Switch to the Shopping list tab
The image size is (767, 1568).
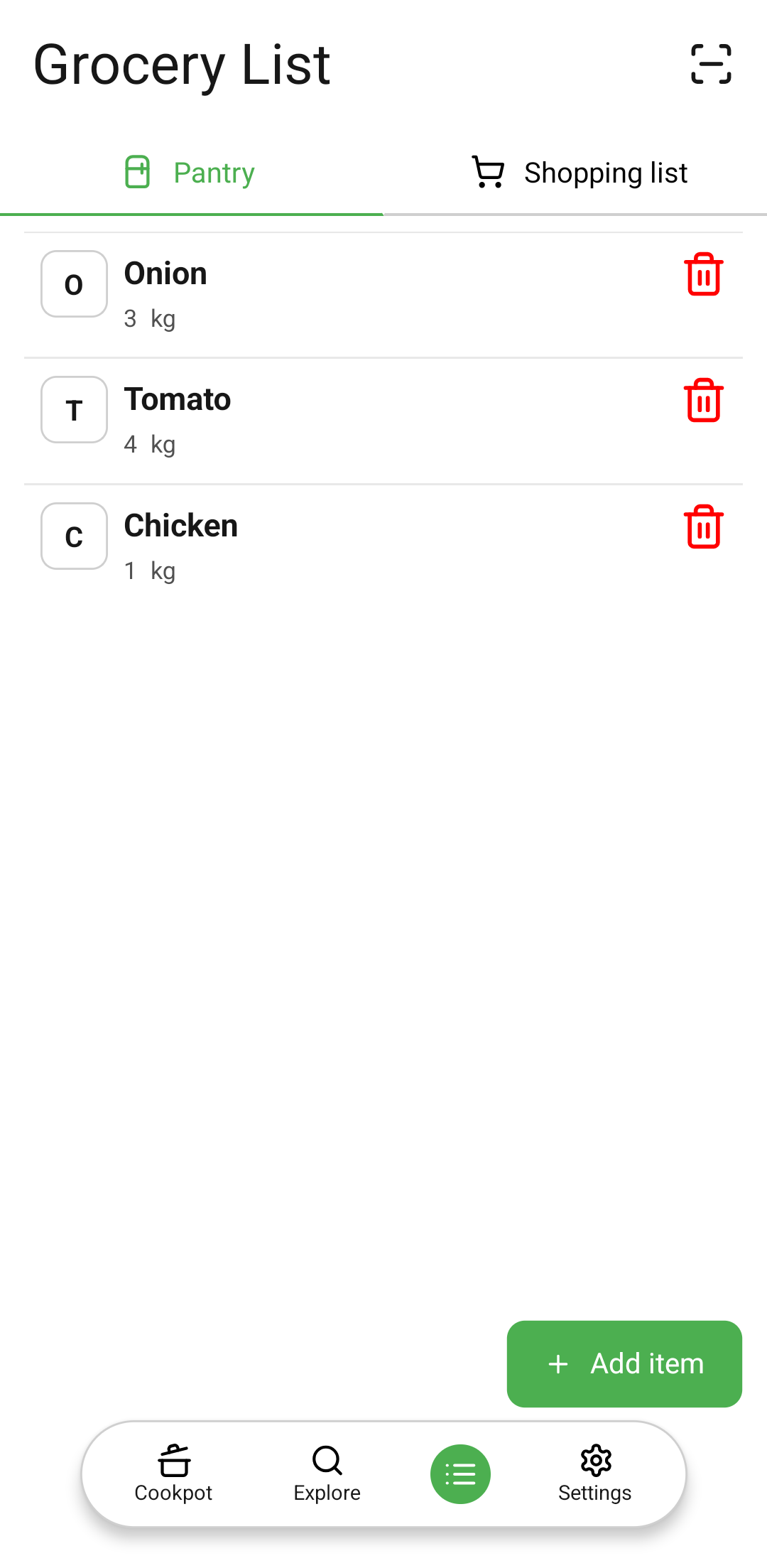[x=579, y=173]
